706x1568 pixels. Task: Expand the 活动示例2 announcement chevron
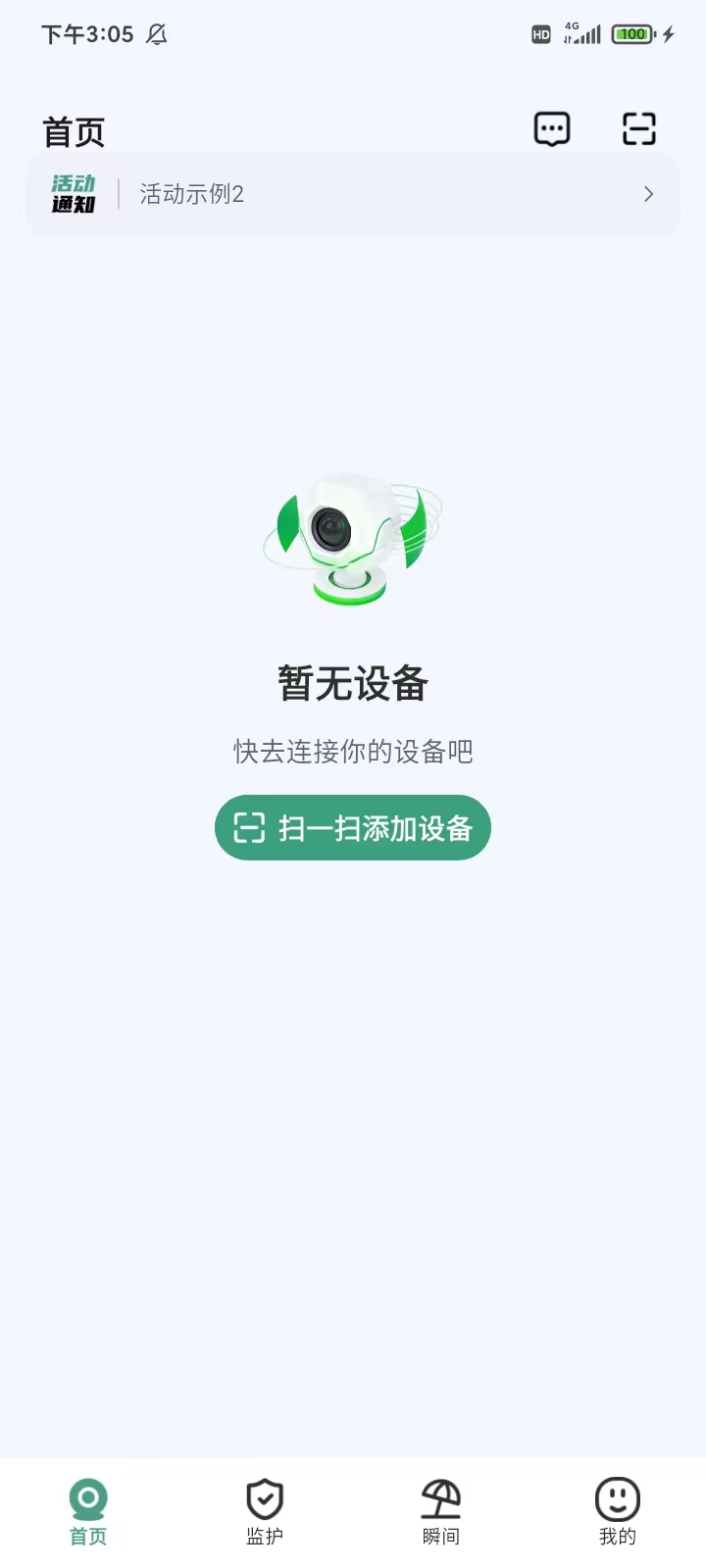coord(647,194)
